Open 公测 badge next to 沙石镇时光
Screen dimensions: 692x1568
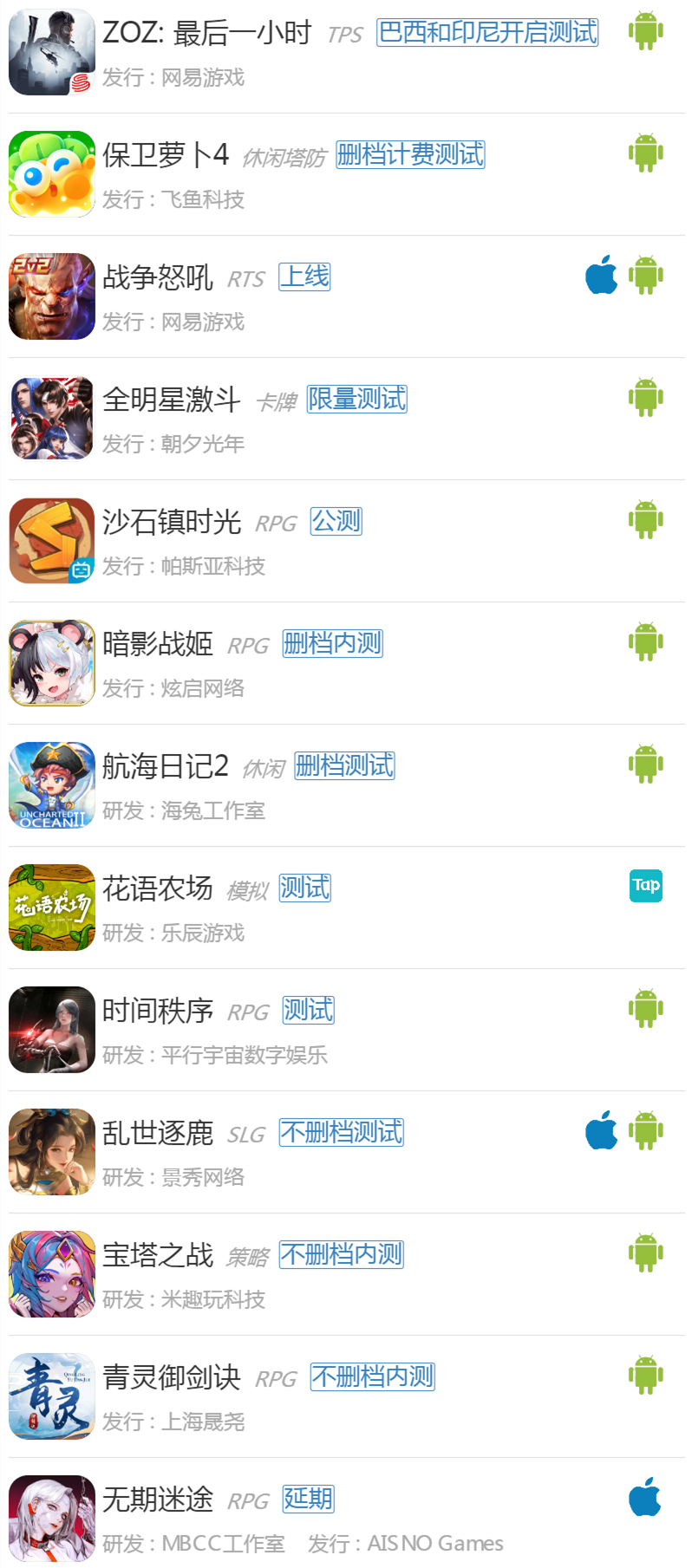coord(337,521)
